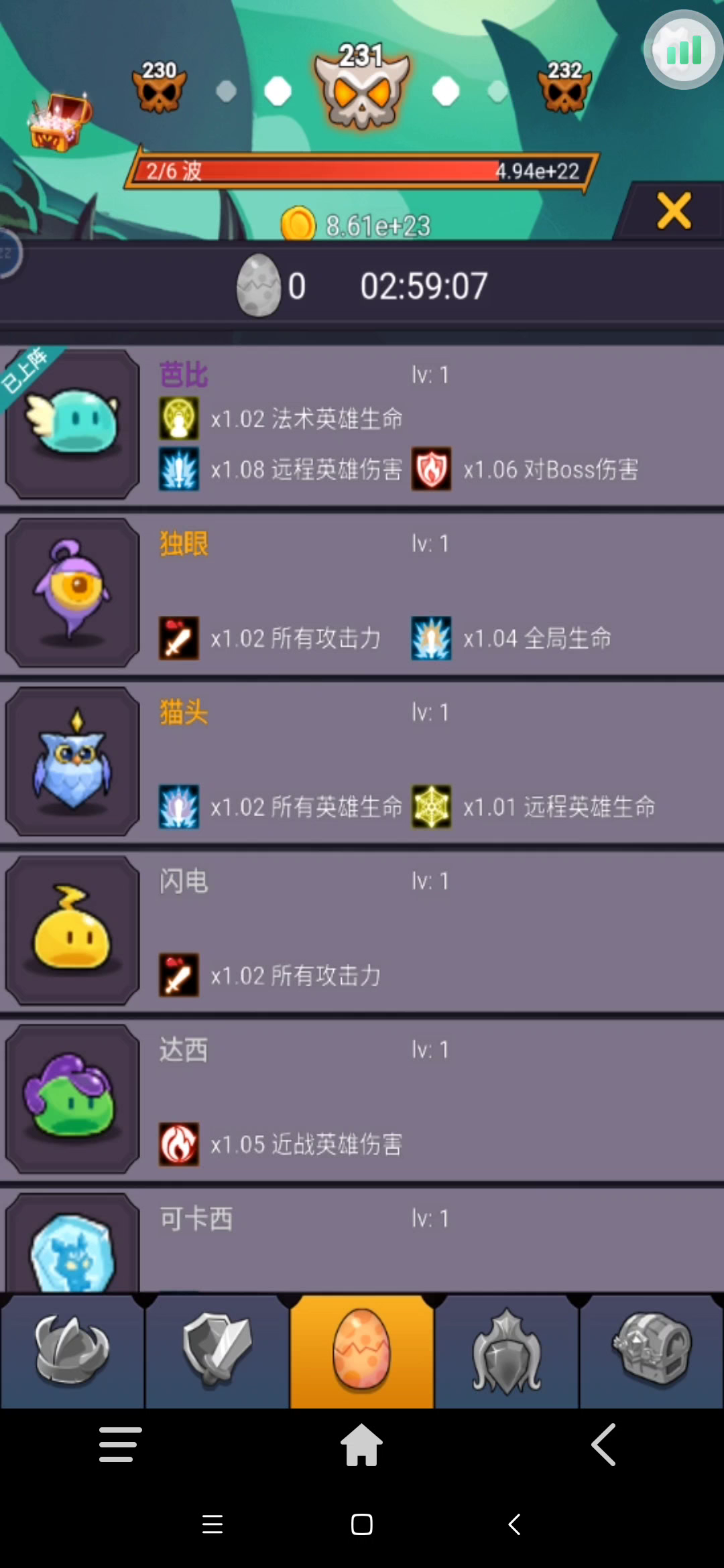Screen dimensions: 724x1568
Task: Close the pet panel with the X
Action: (674, 211)
